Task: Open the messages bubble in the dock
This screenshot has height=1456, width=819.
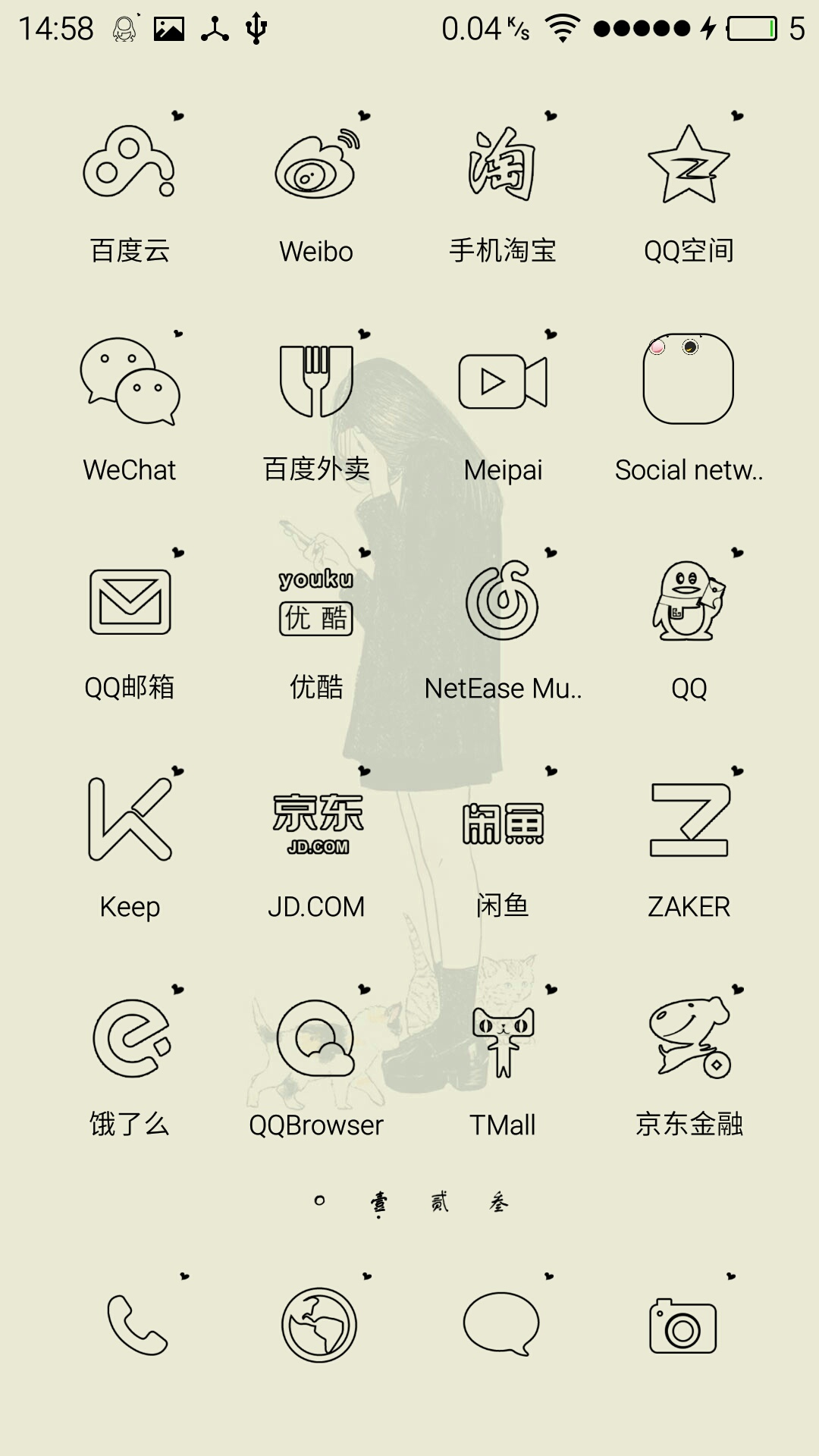Action: (501, 1324)
